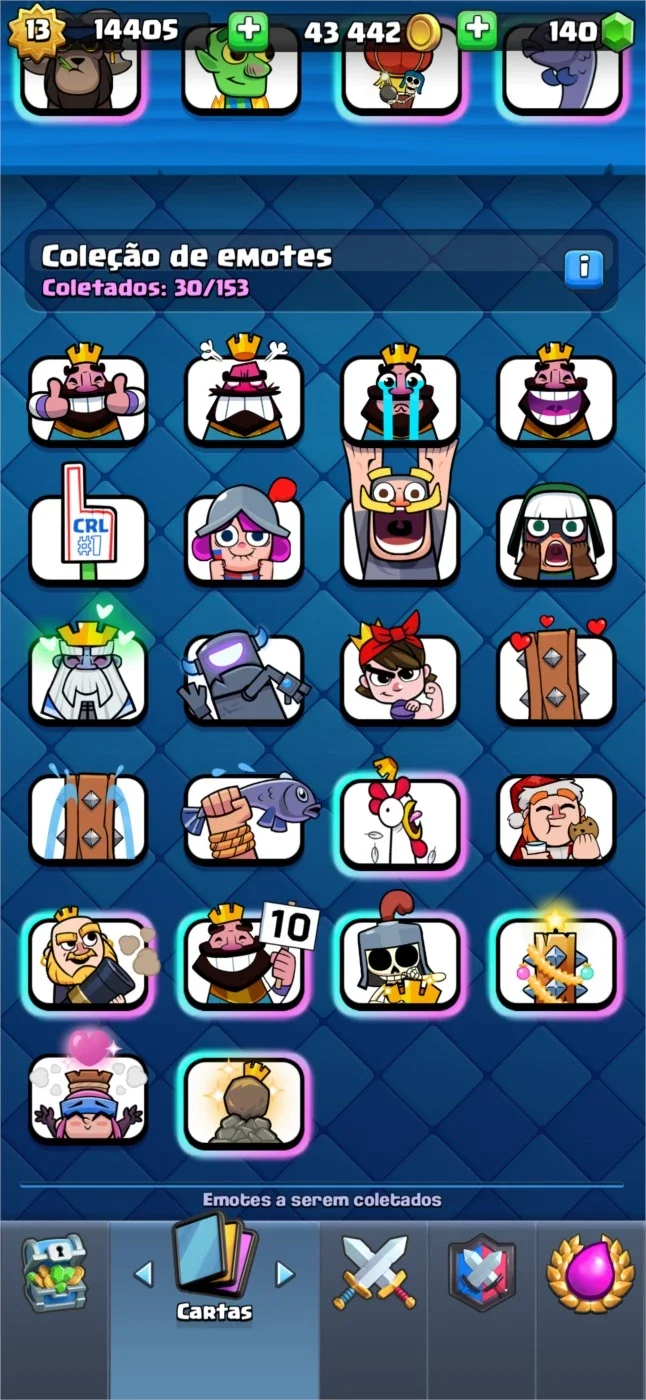Select the chicken emote
Image resolution: width=646 pixels, height=1400 pixels.
point(400,816)
